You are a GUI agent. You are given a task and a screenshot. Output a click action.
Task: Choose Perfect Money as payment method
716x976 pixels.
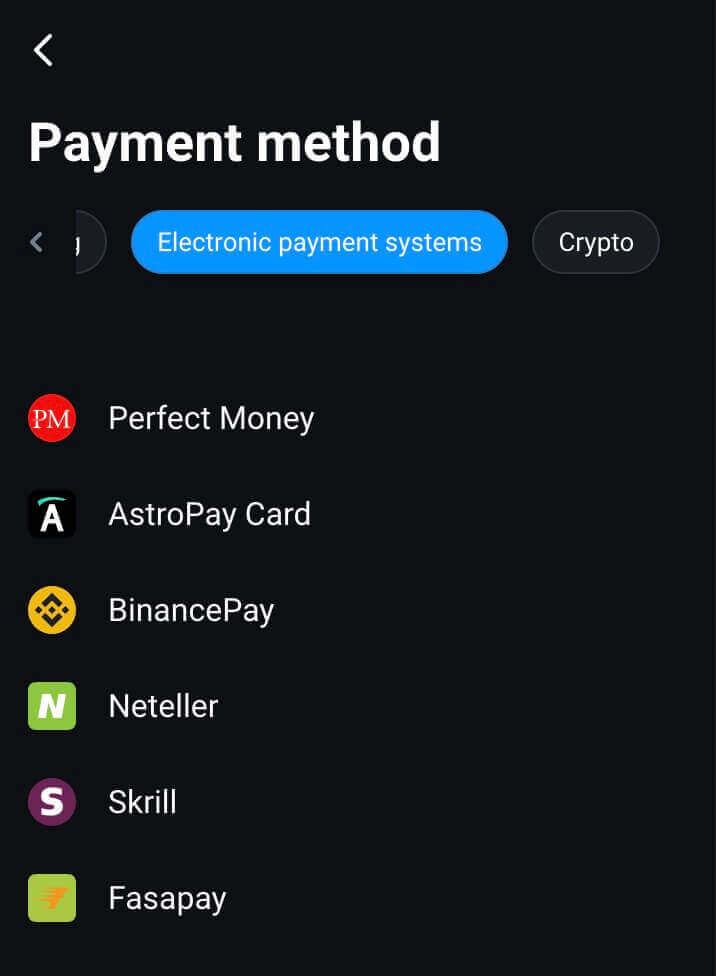210,418
